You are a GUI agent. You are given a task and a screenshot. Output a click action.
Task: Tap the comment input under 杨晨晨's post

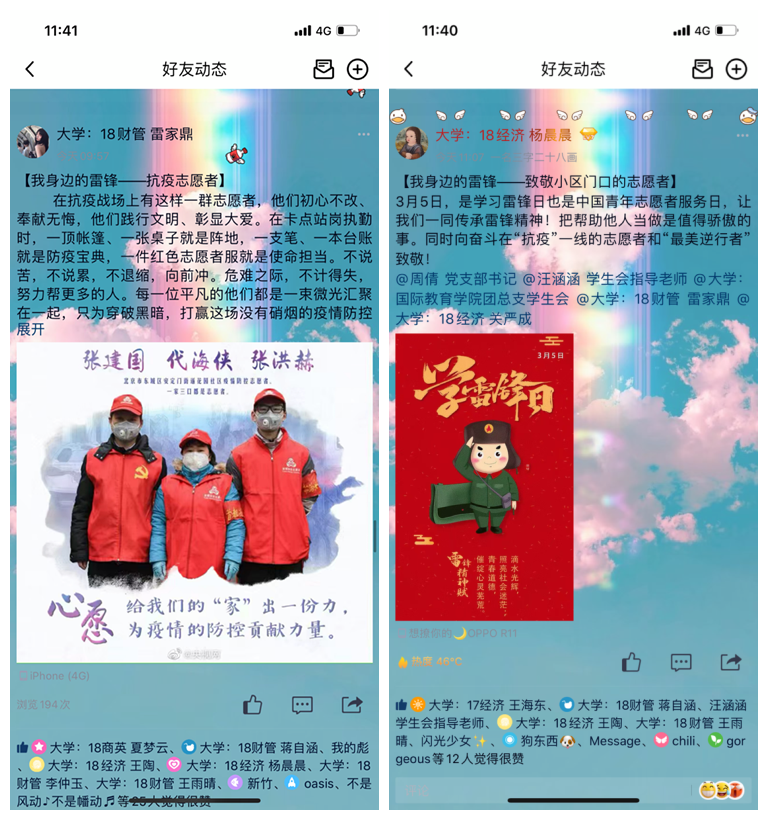pos(540,790)
